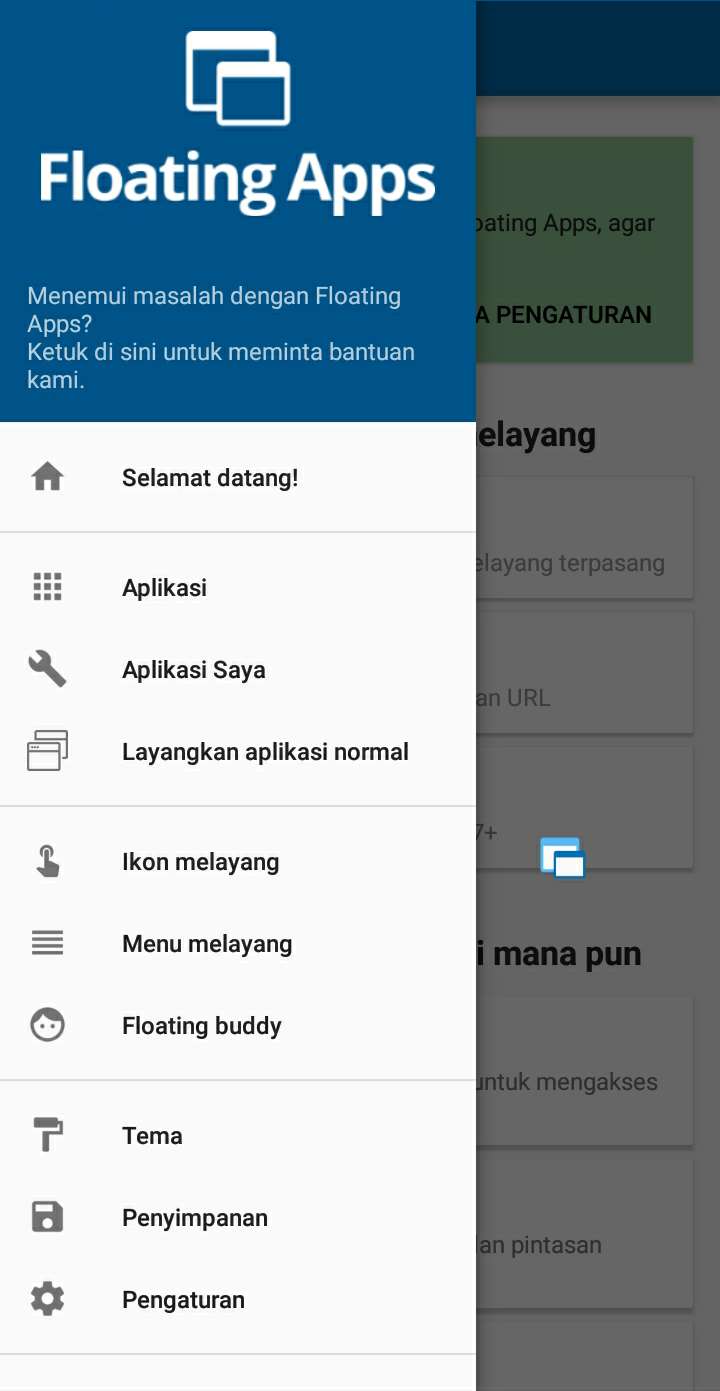Open Menu melayang option

238,944
